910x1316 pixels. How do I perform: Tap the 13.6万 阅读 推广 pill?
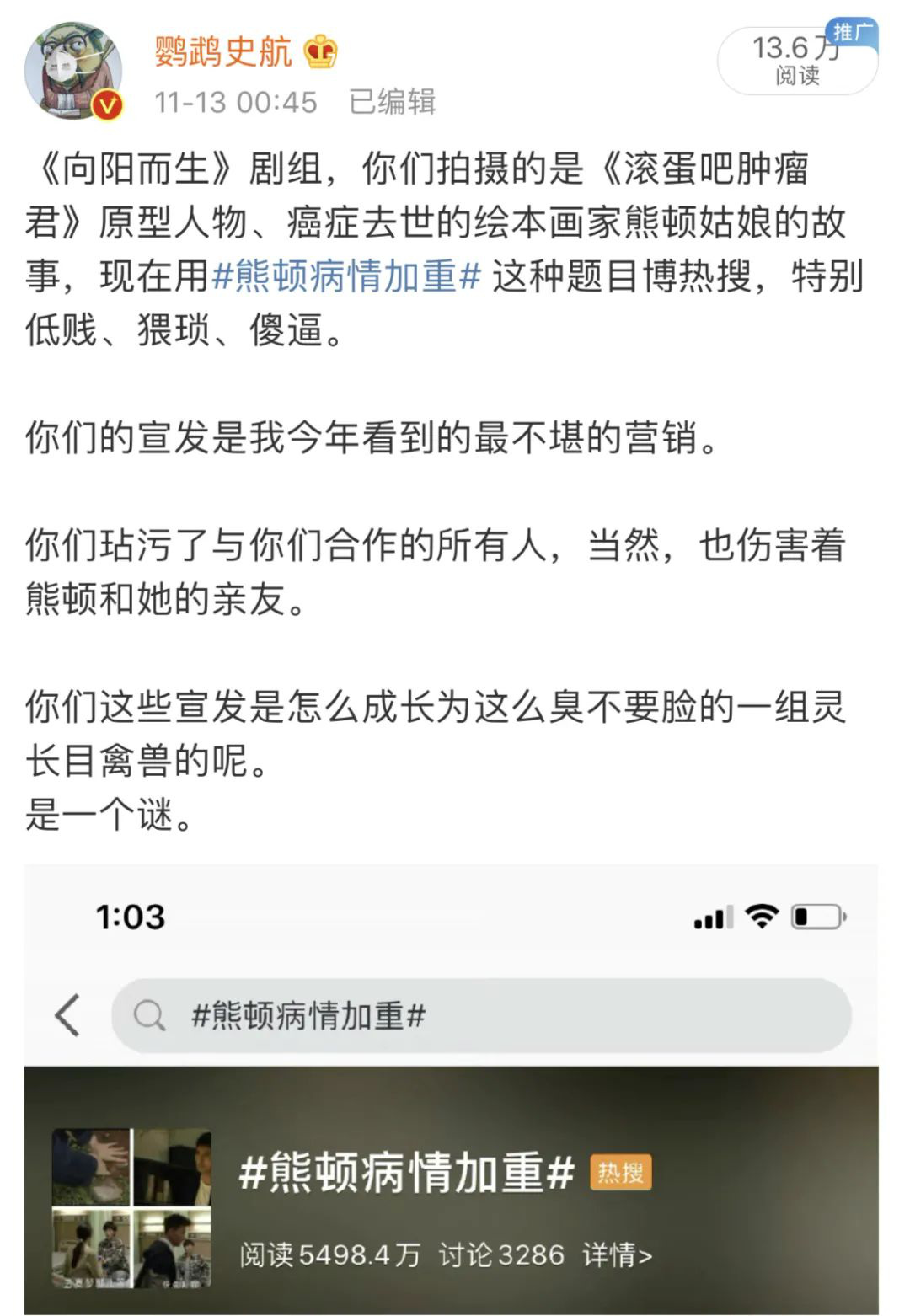coord(796,61)
